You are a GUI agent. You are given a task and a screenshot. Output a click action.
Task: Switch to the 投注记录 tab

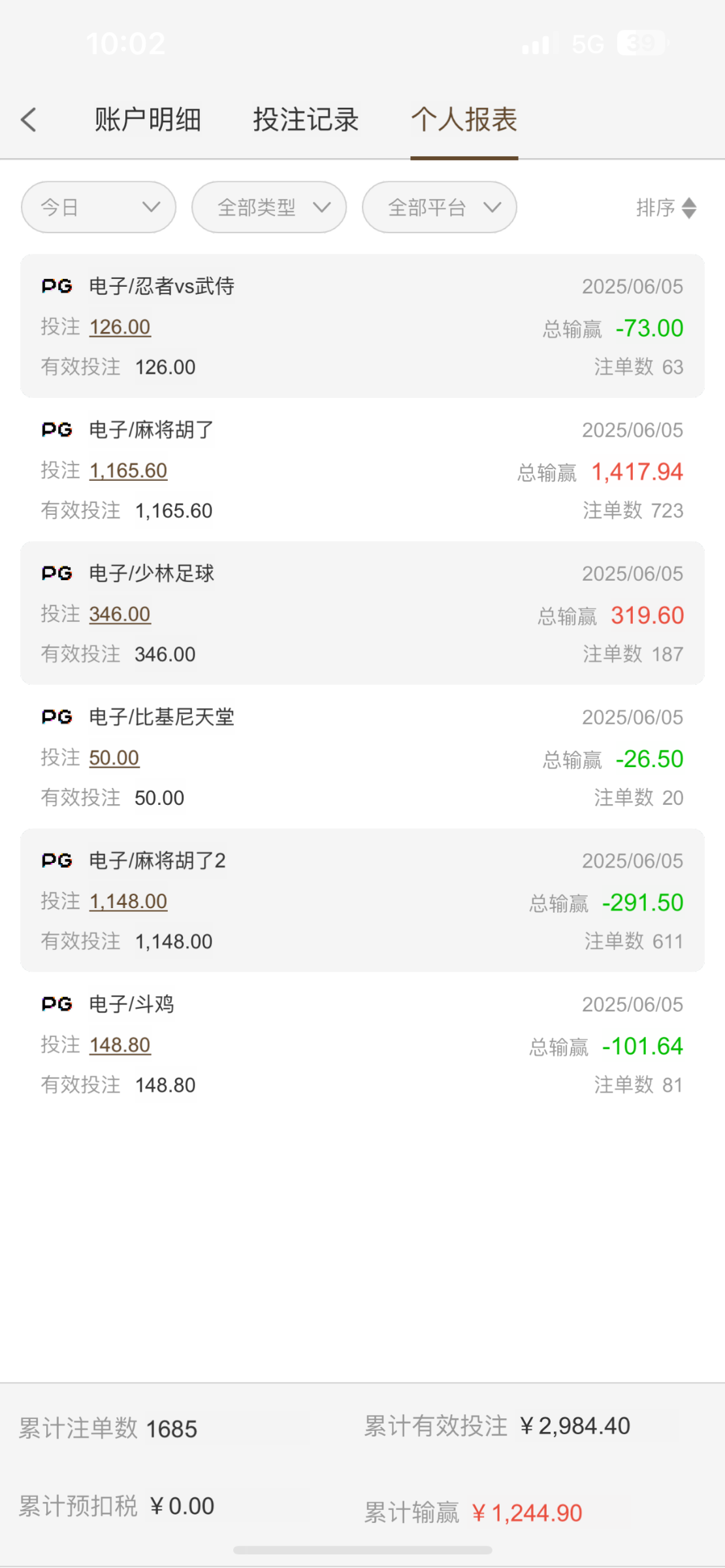tap(306, 120)
